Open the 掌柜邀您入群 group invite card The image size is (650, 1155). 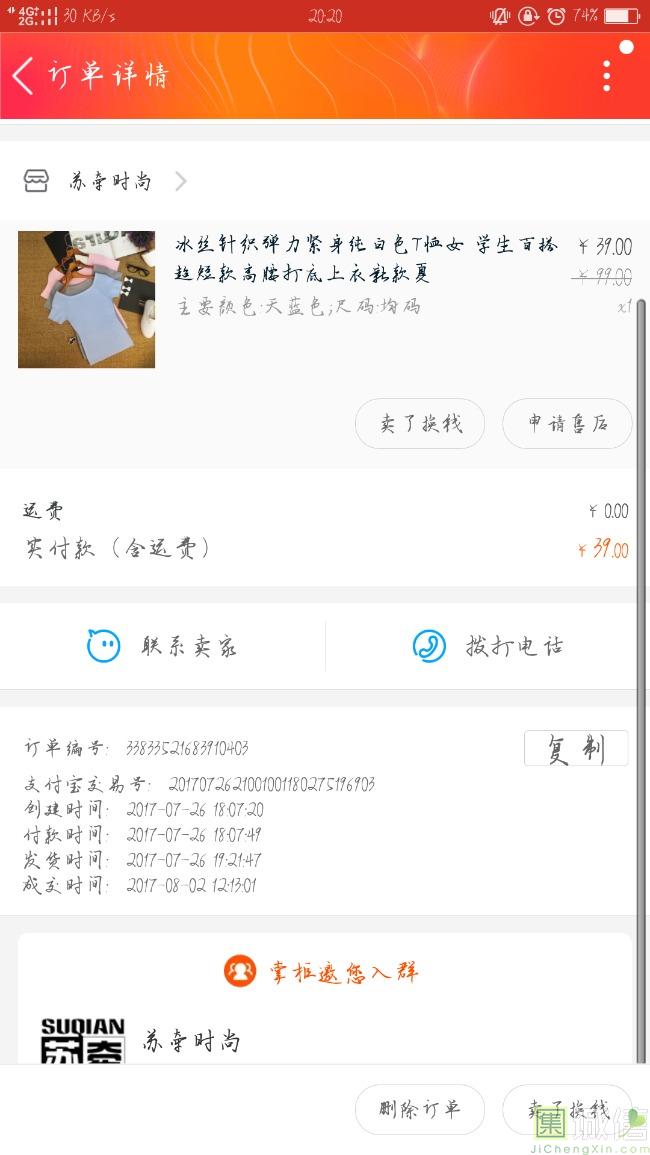click(x=324, y=971)
